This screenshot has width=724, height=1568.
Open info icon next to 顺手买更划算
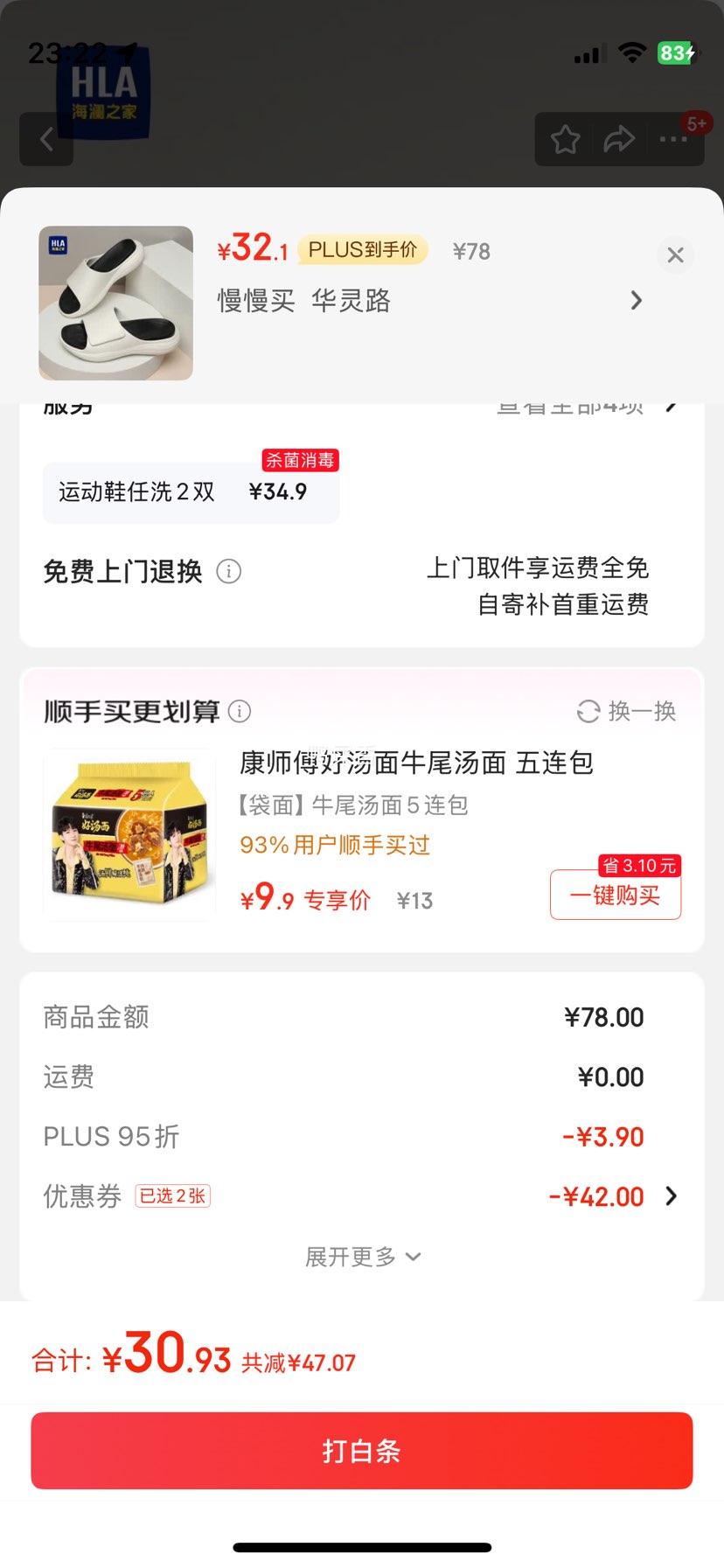pos(240,712)
